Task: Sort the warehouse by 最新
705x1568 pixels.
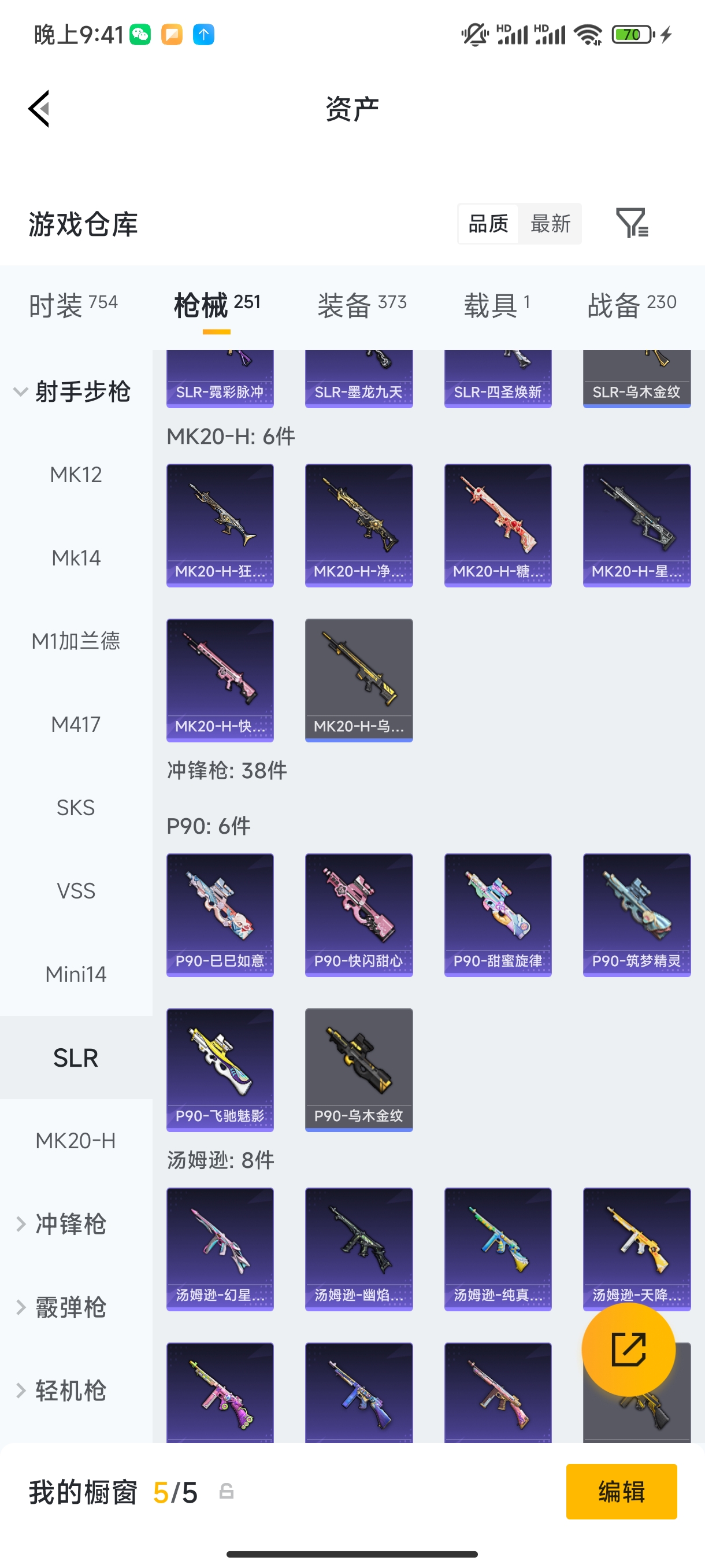Action: pyautogui.click(x=550, y=223)
